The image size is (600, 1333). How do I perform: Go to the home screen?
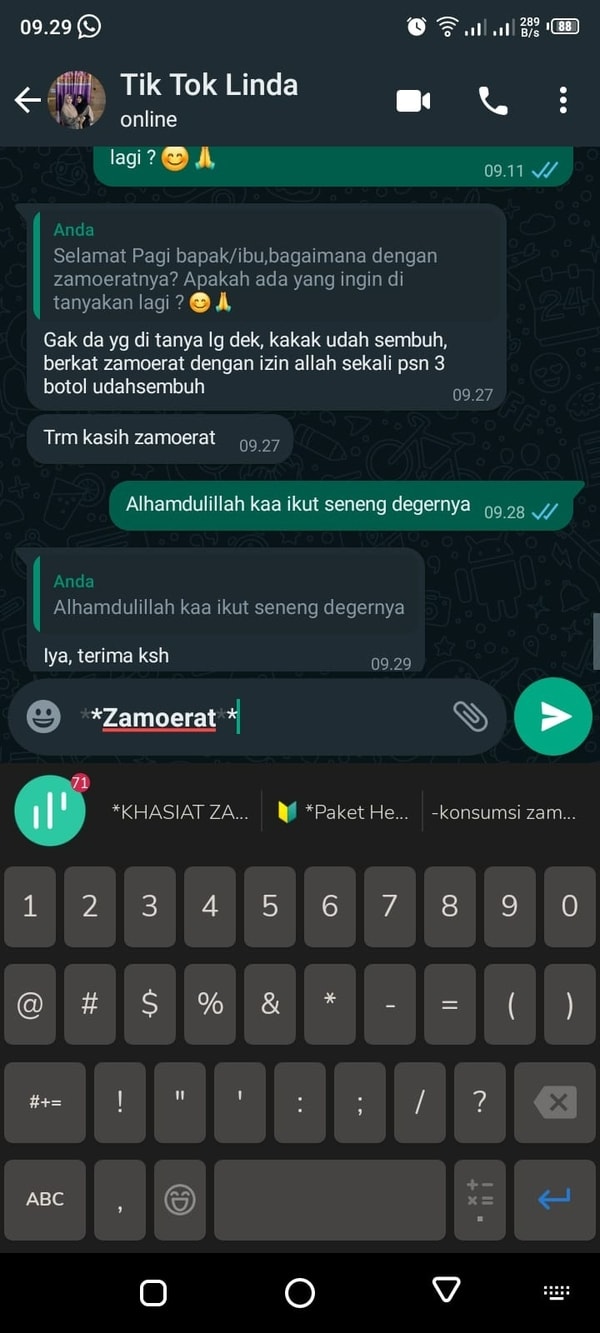pyautogui.click(x=300, y=1292)
